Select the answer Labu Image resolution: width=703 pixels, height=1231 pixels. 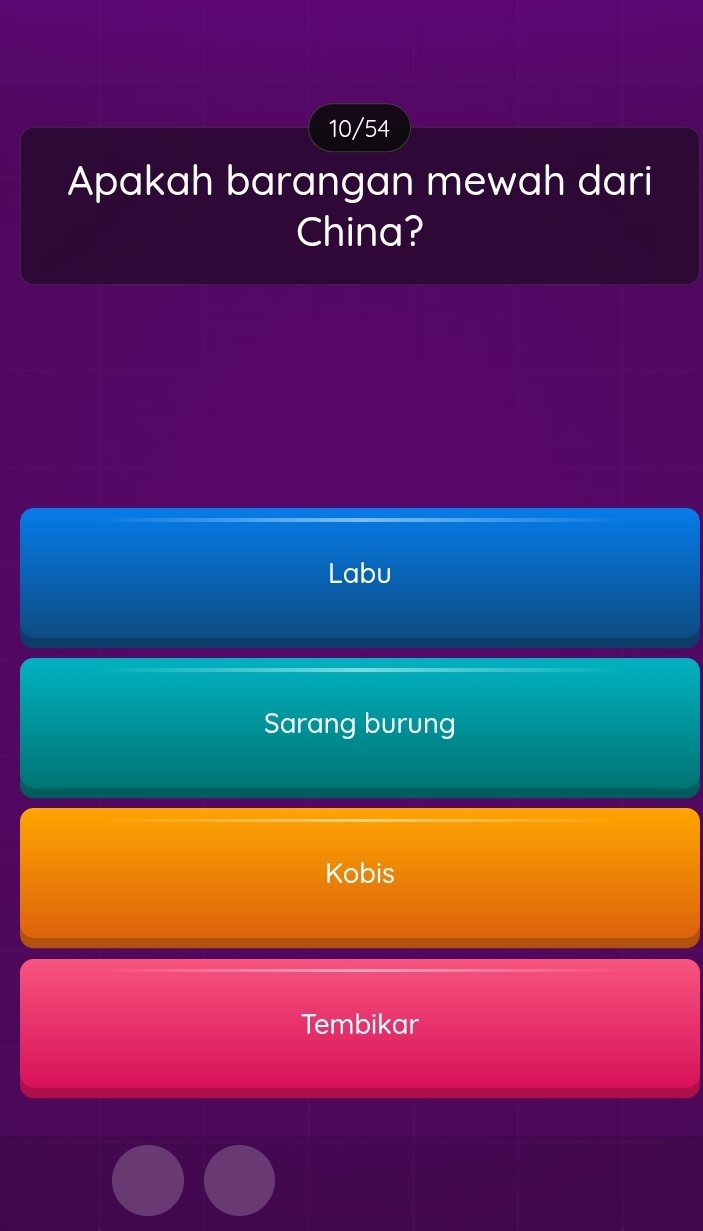click(x=360, y=573)
